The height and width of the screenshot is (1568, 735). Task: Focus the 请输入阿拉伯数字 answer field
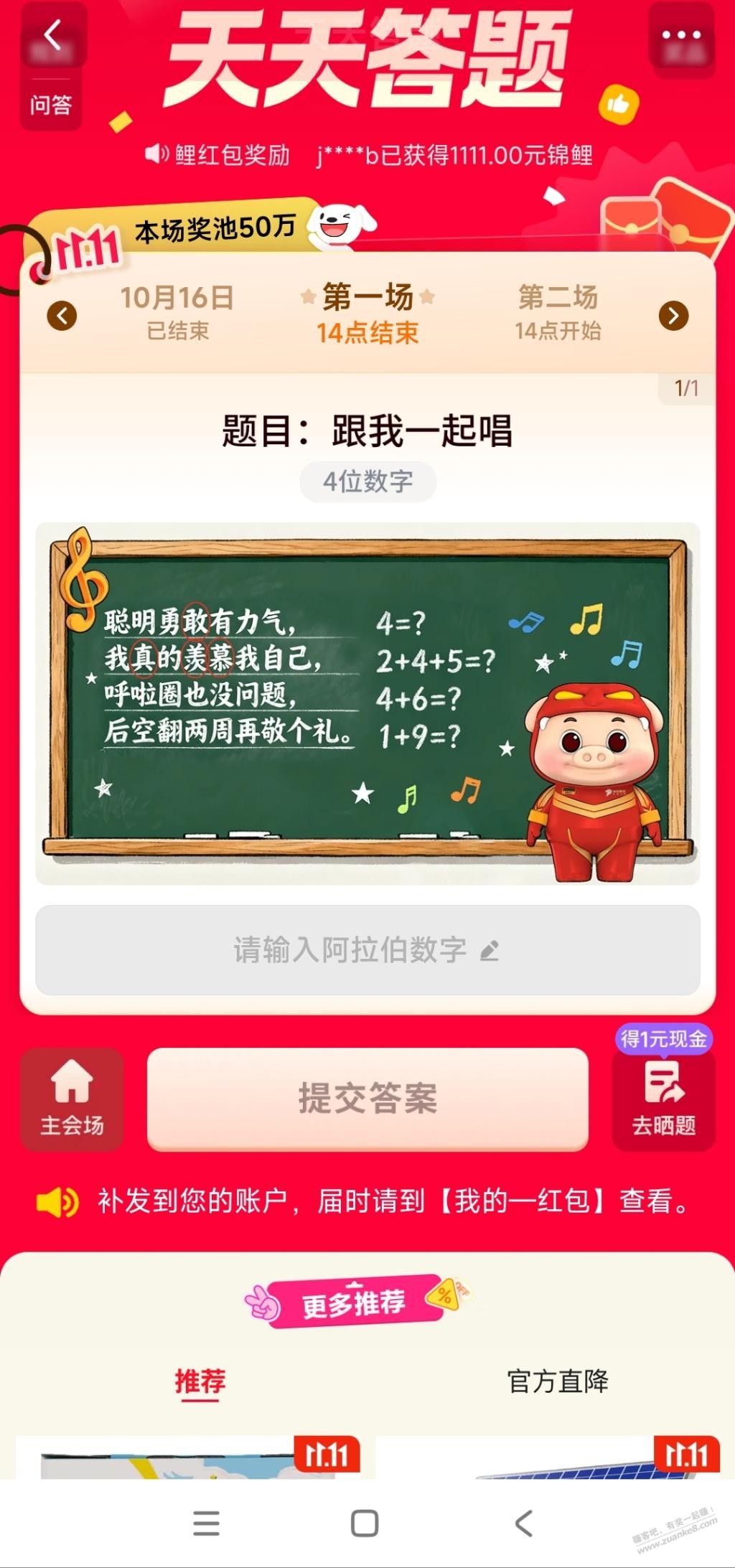[x=367, y=949]
